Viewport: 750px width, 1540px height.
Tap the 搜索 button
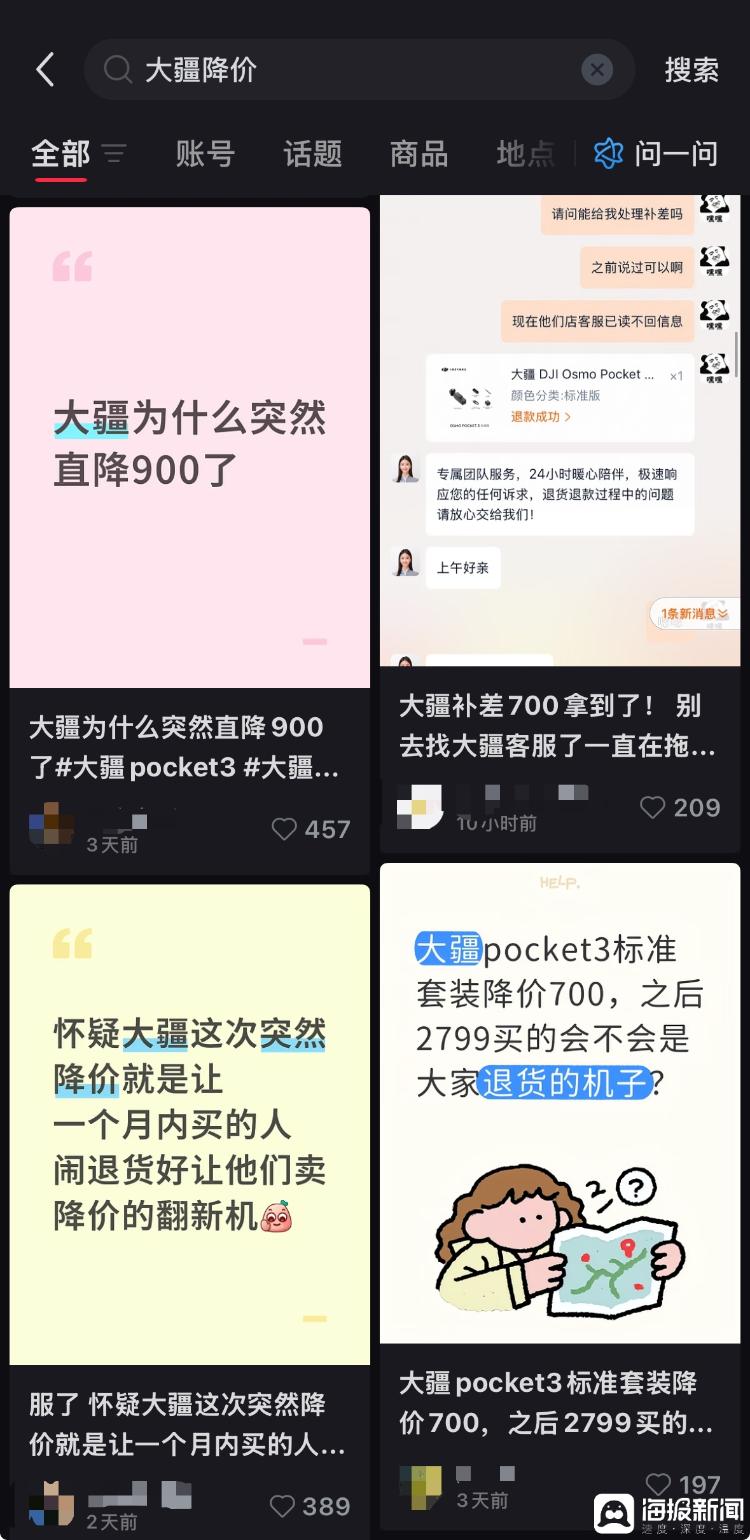[x=692, y=70]
